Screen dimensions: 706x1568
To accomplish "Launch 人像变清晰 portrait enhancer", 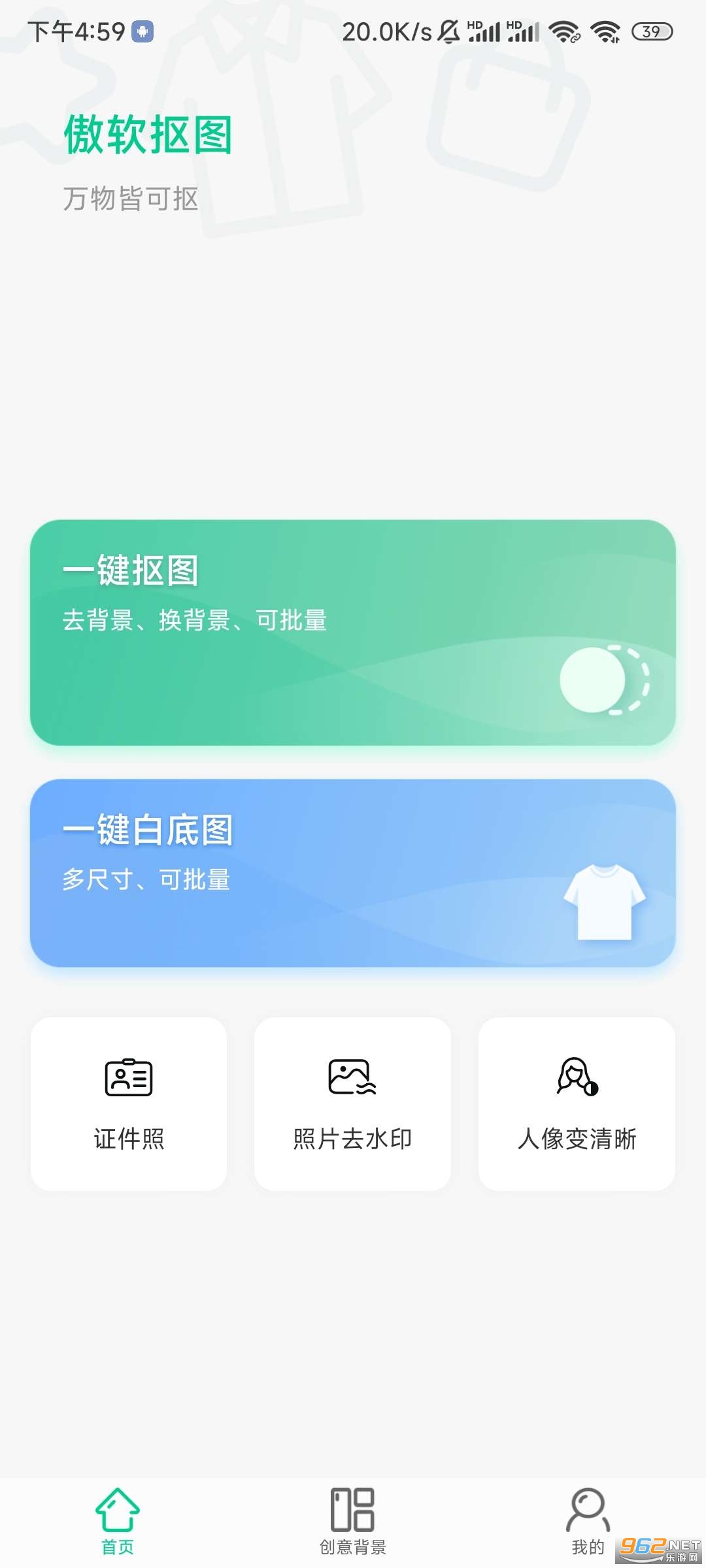I will click(x=577, y=1103).
